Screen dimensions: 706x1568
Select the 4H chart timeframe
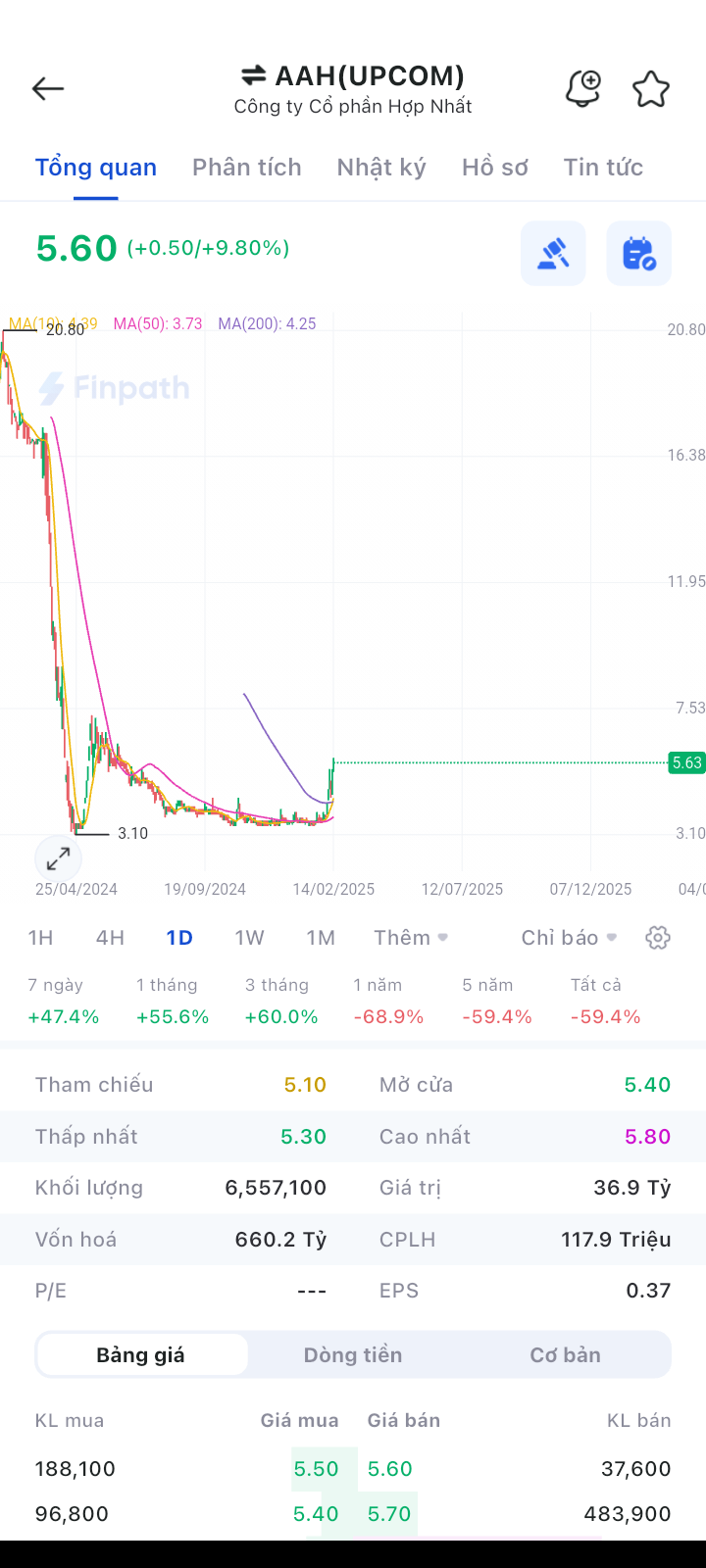click(x=110, y=938)
